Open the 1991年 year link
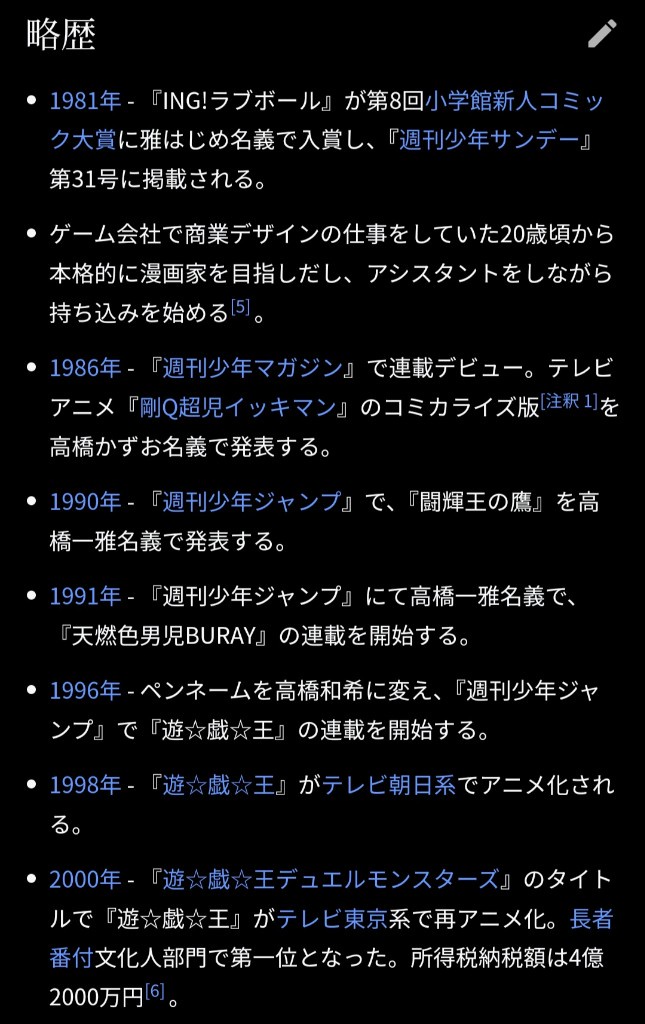The image size is (645, 1024). (85, 596)
